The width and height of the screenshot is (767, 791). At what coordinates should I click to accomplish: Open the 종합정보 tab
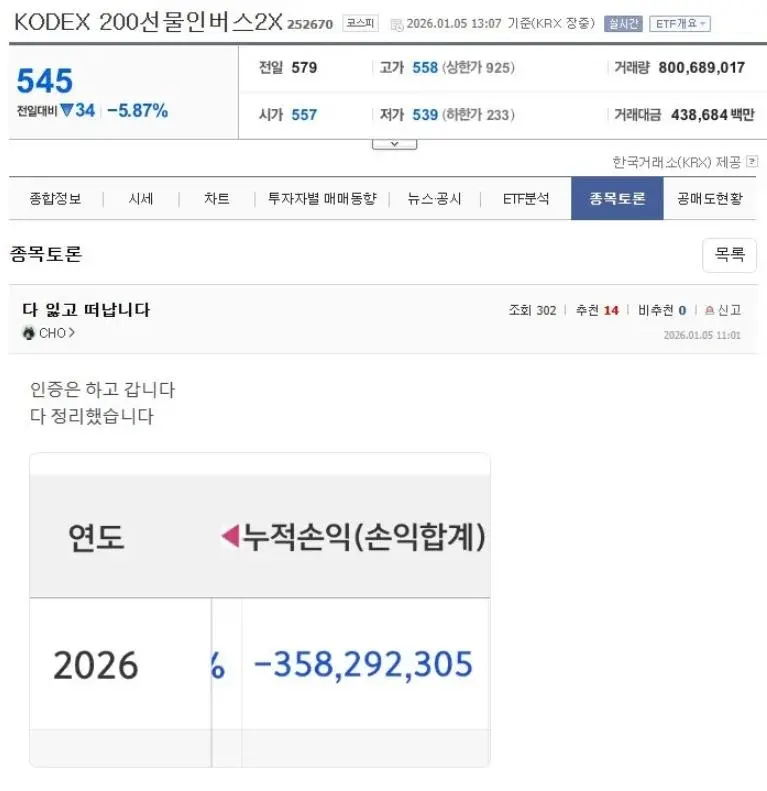pos(55,199)
